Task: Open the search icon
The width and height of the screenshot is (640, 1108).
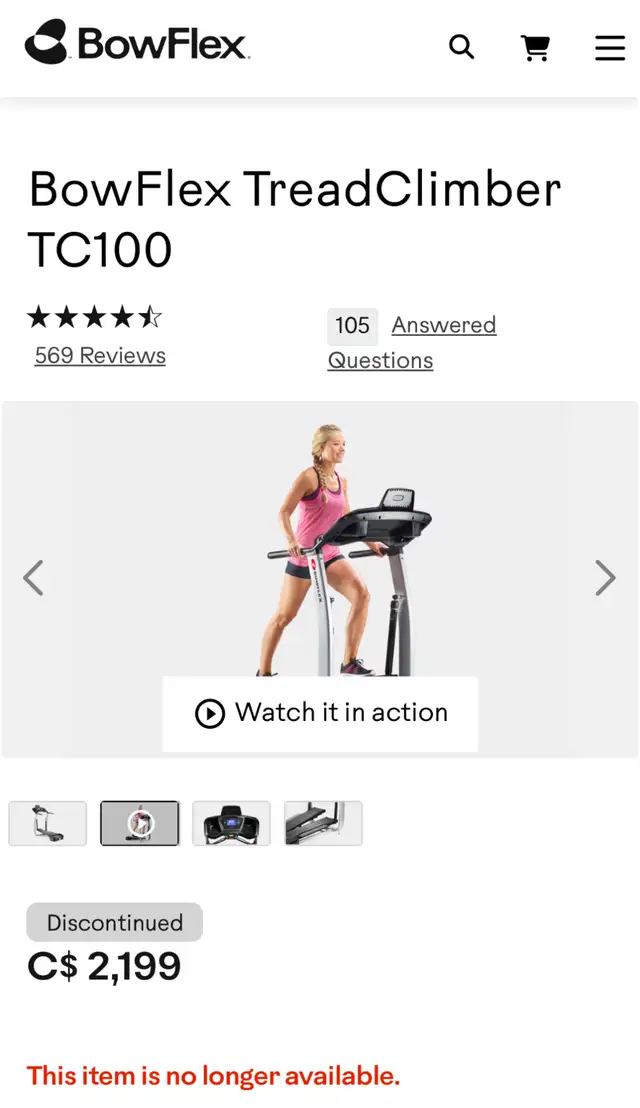Action: tap(461, 47)
